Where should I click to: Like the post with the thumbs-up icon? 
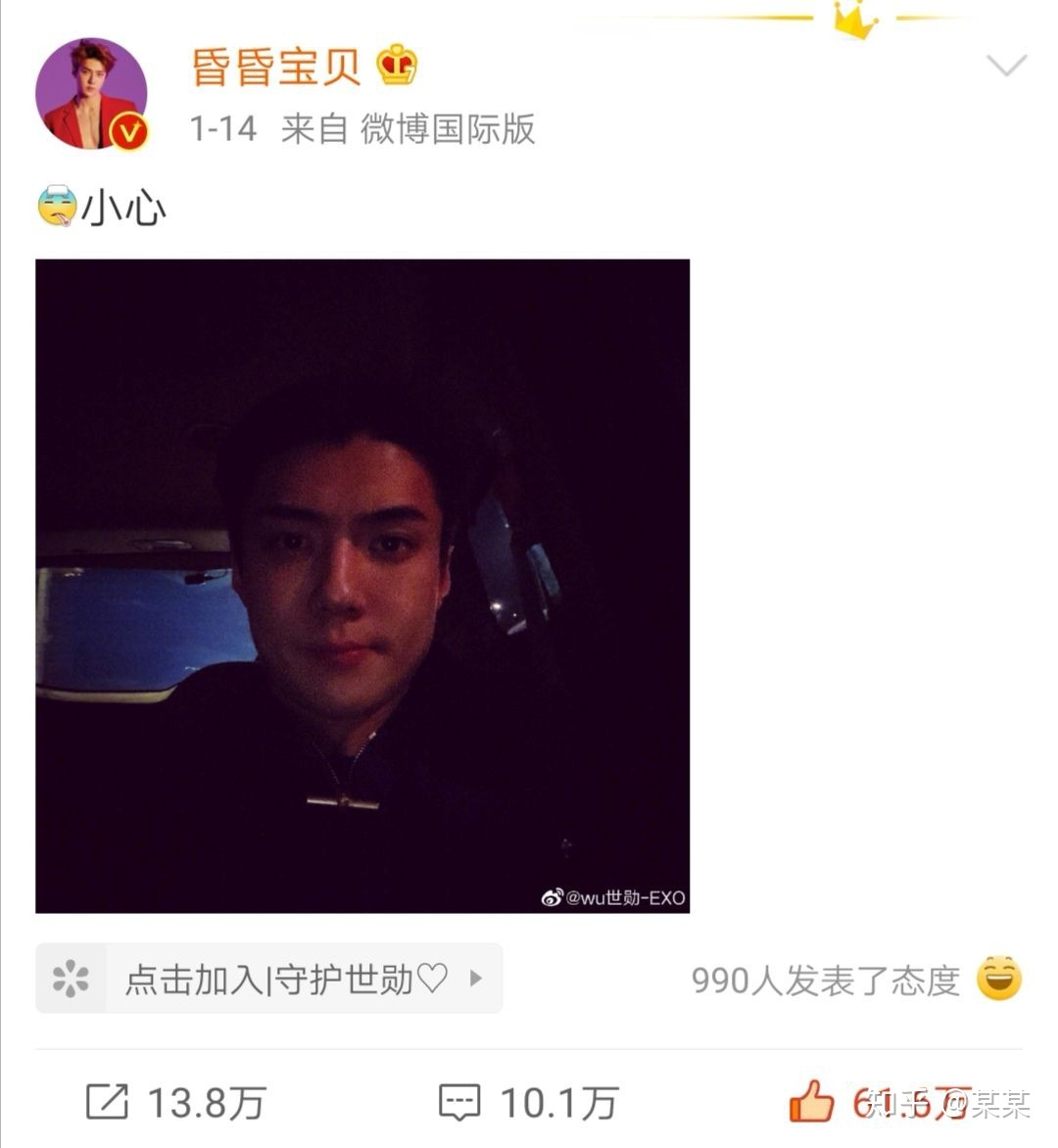[813, 1102]
